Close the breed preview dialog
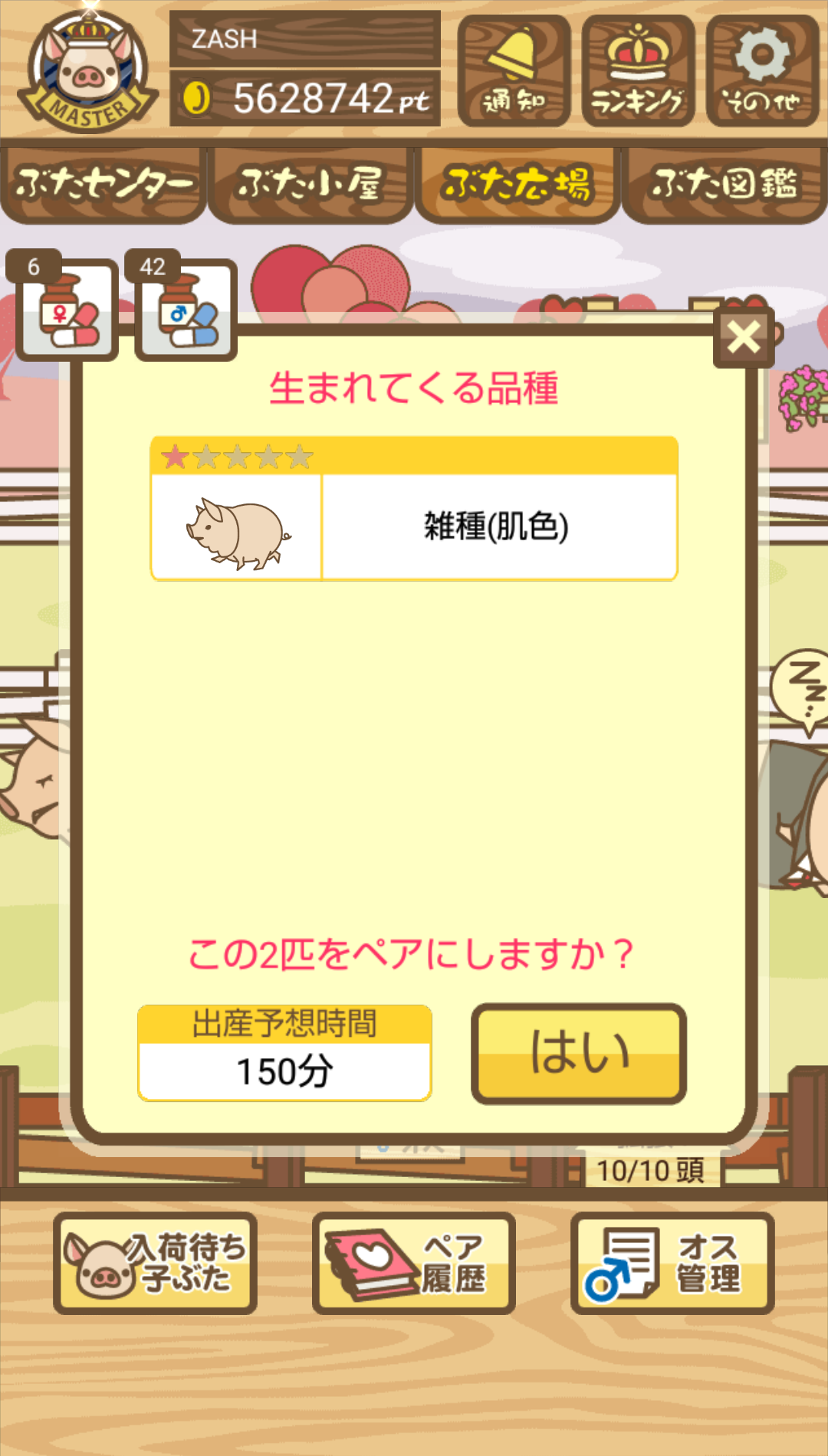828x1456 pixels. (743, 337)
